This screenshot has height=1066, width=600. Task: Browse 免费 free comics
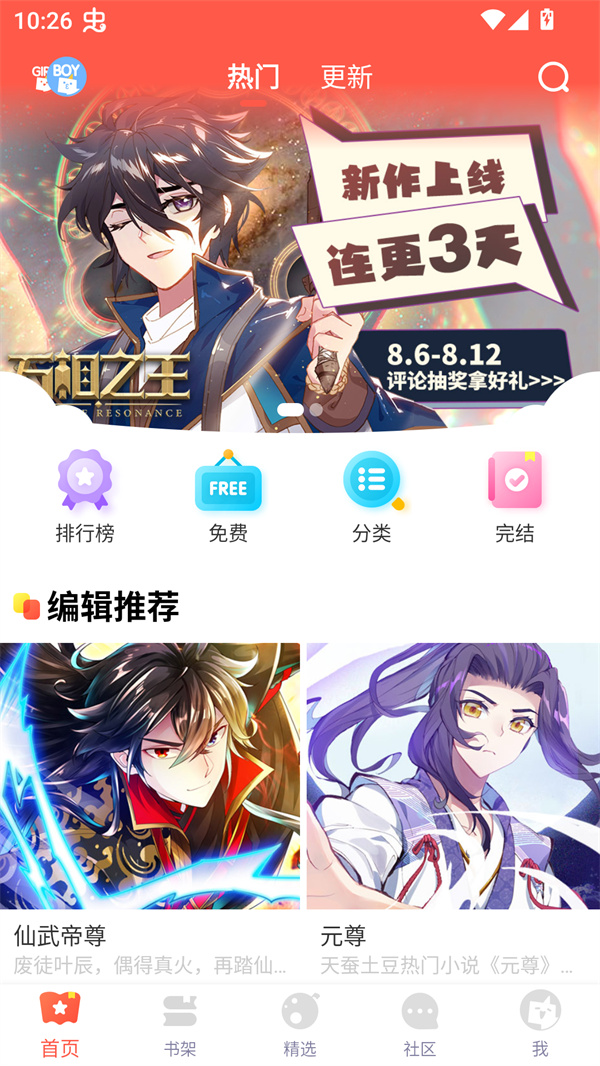tap(228, 497)
